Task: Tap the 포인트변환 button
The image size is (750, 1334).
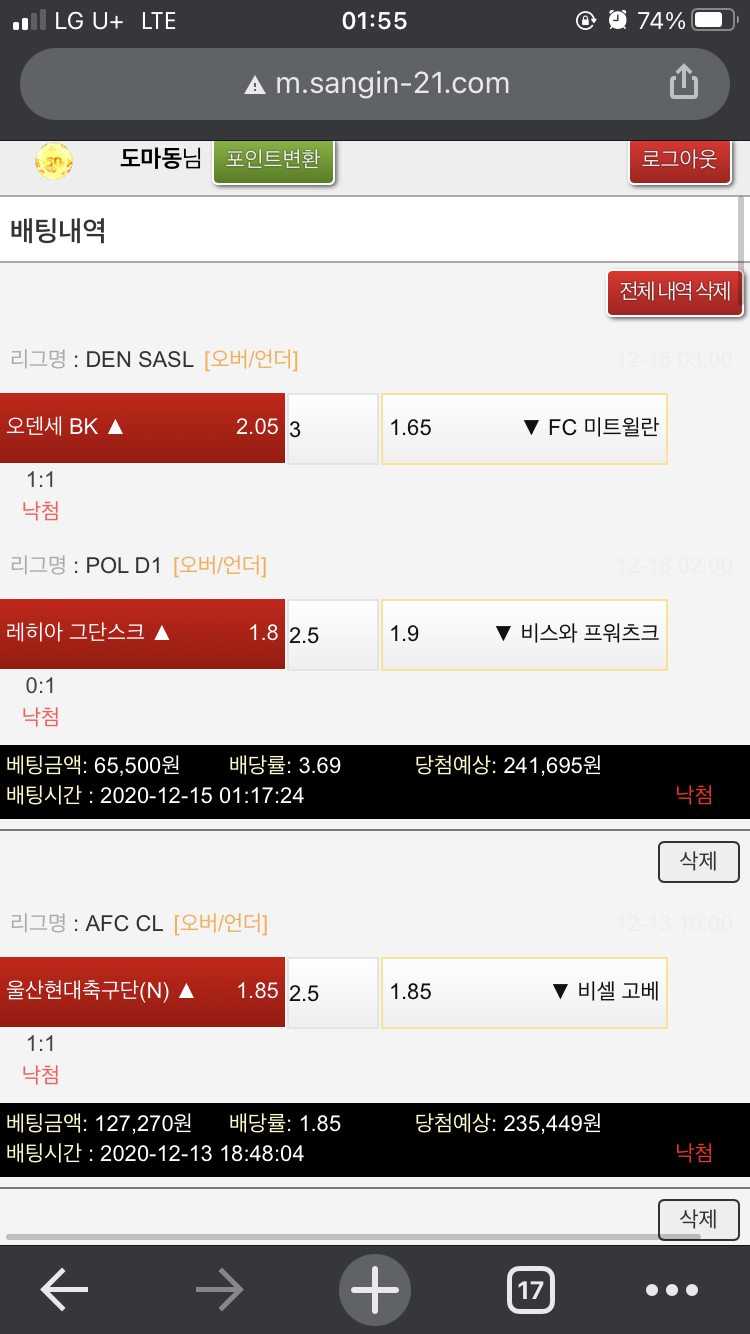Action: 273,161
